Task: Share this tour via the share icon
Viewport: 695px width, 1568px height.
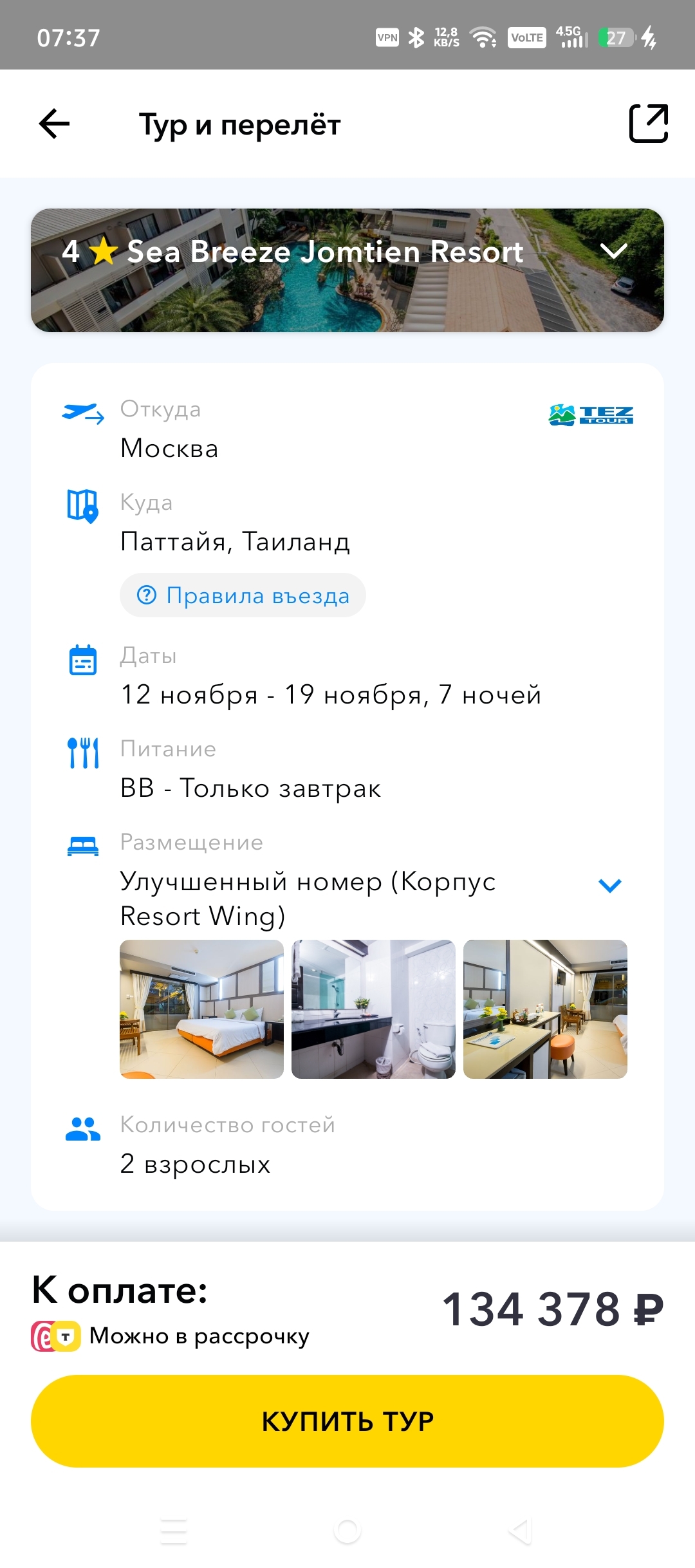Action: click(648, 124)
